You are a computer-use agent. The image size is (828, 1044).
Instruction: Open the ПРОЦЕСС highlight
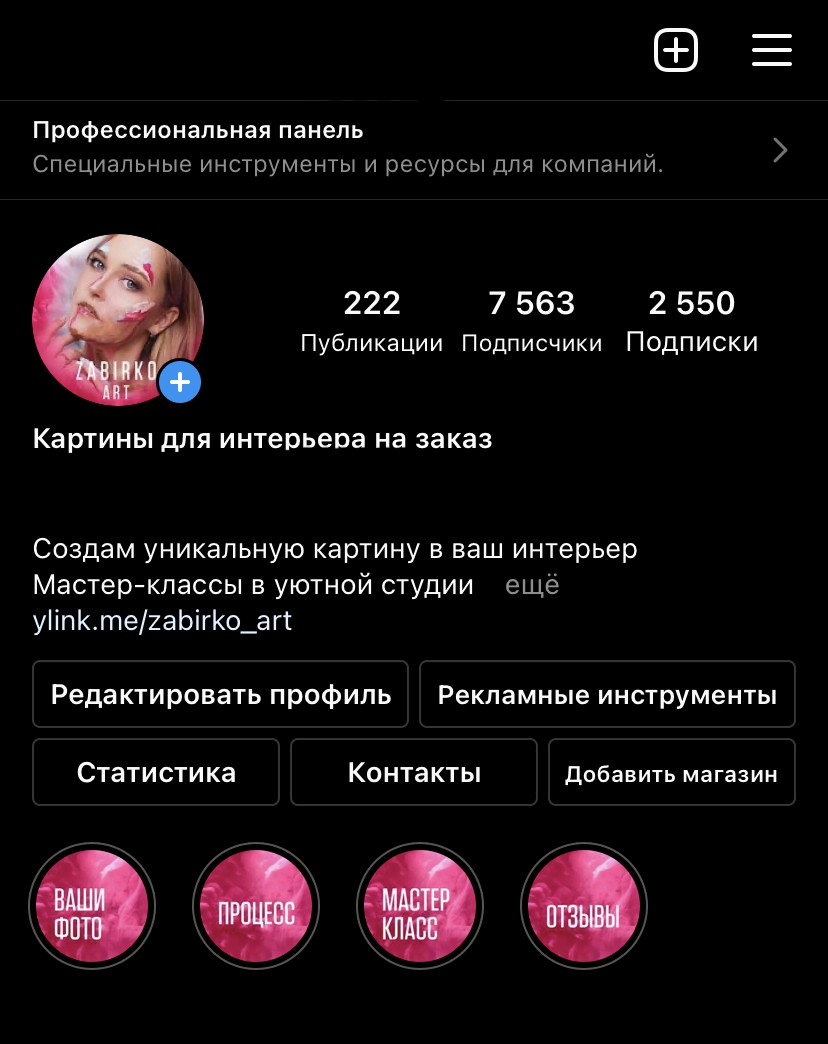(256, 907)
